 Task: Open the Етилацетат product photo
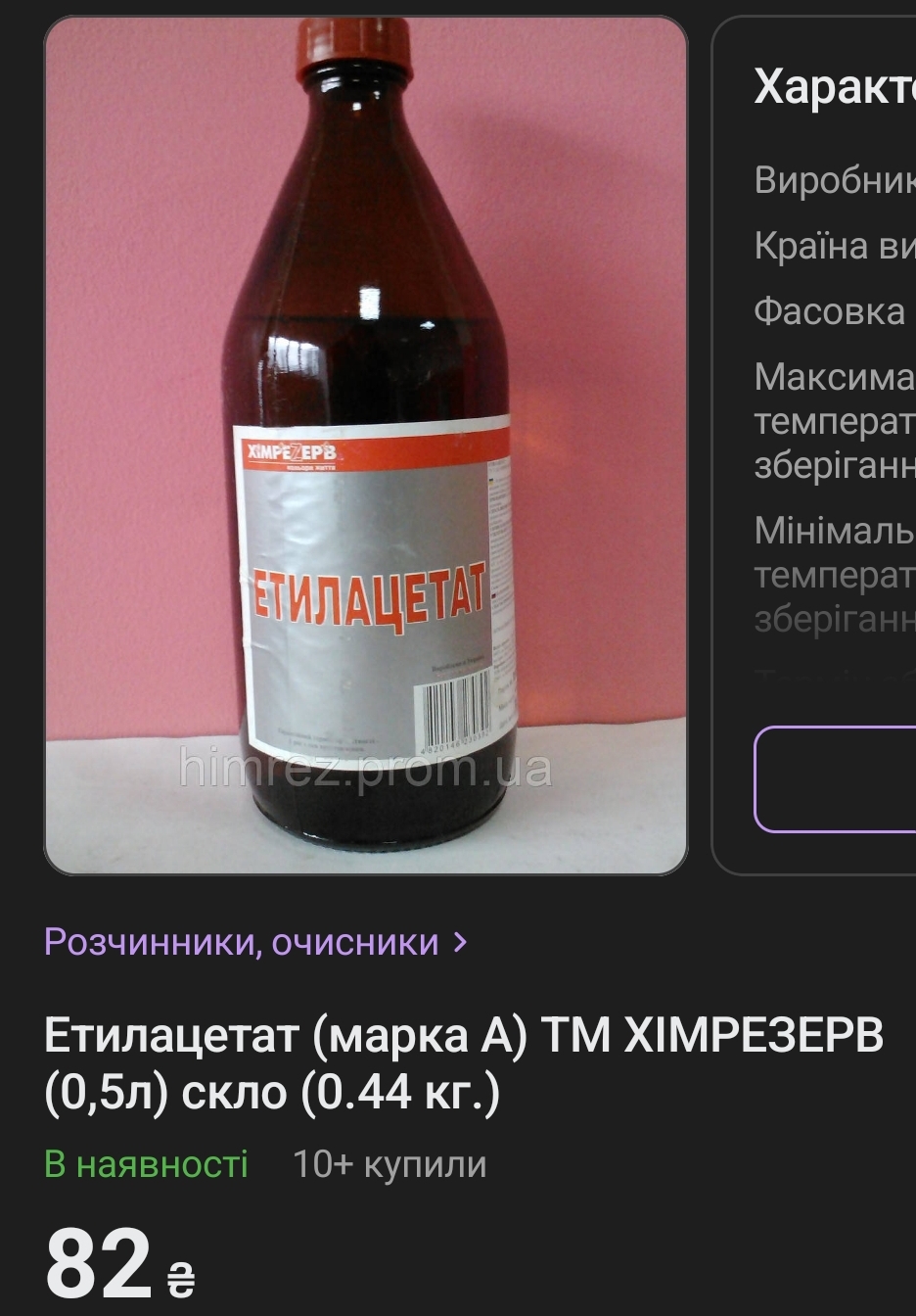click(x=365, y=446)
